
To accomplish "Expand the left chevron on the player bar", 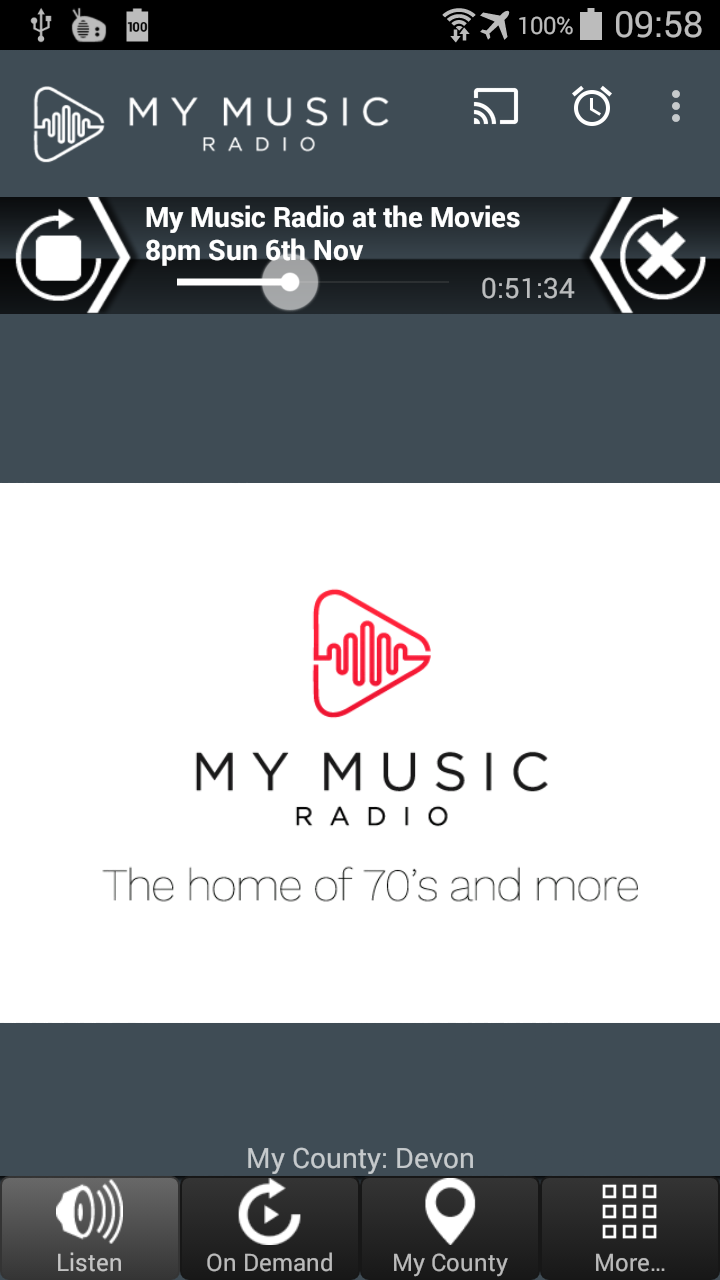I will [112, 255].
